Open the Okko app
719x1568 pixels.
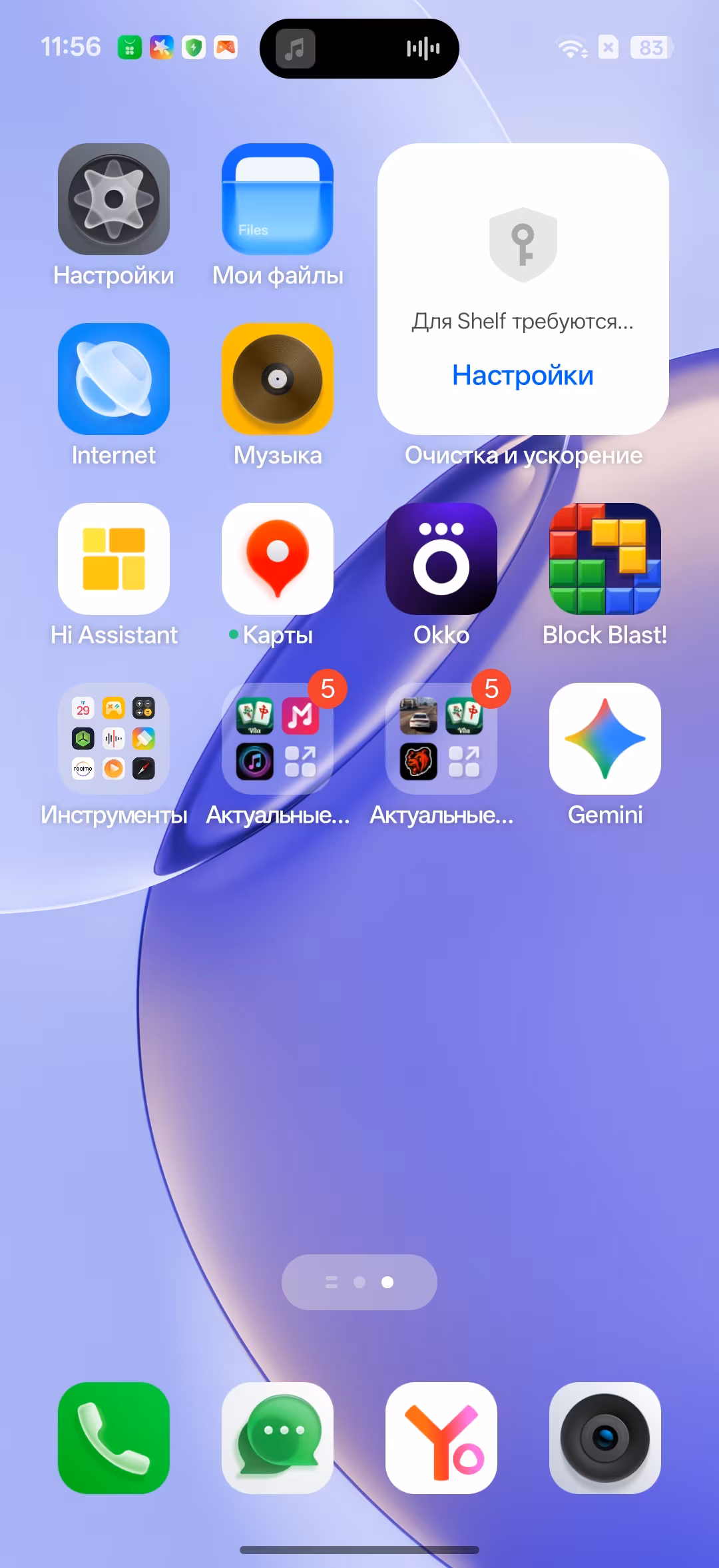point(441,559)
